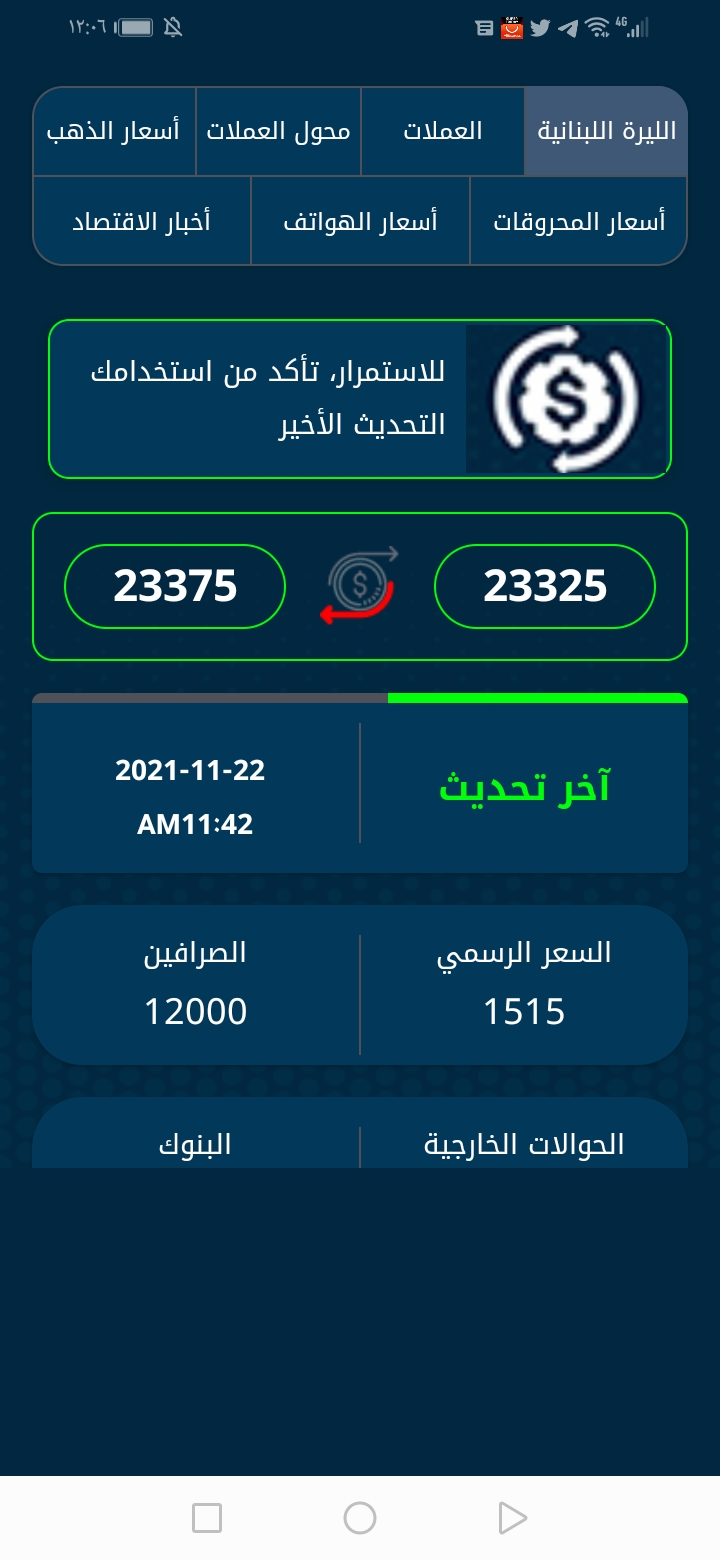Go back with the system back button
720x1560 pixels.
[x=512, y=1518]
